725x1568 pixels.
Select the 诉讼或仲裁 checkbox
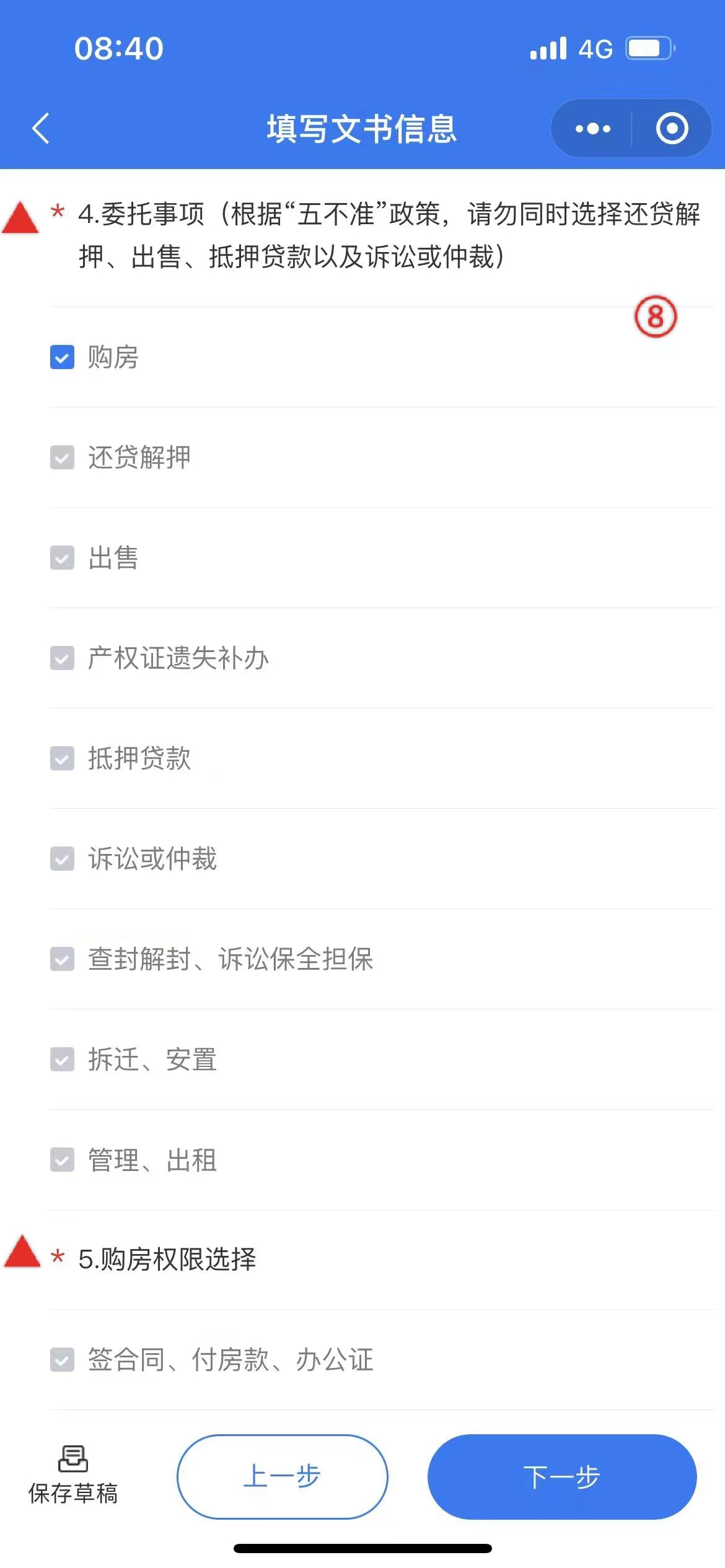coord(62,859)
